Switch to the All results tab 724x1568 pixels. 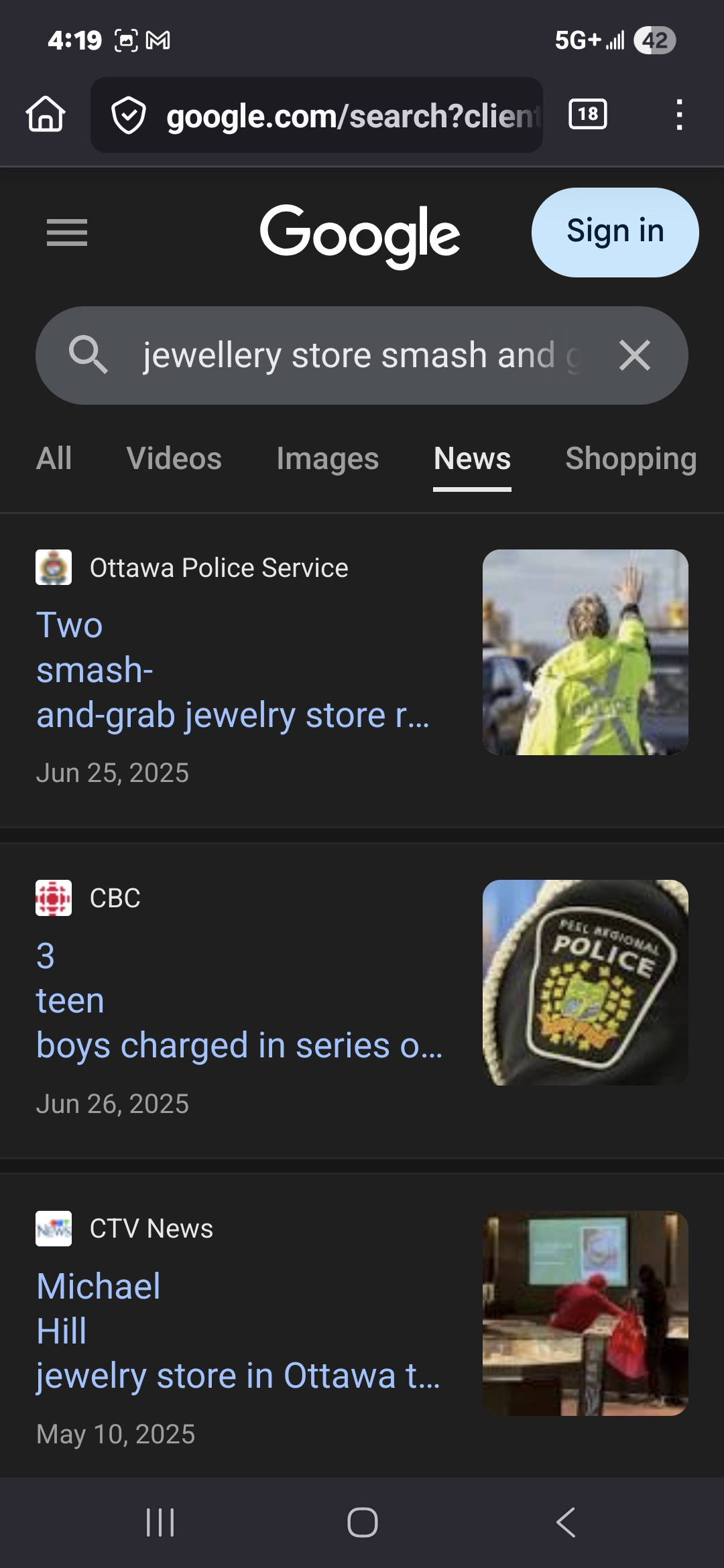click(x=54, y=459)
